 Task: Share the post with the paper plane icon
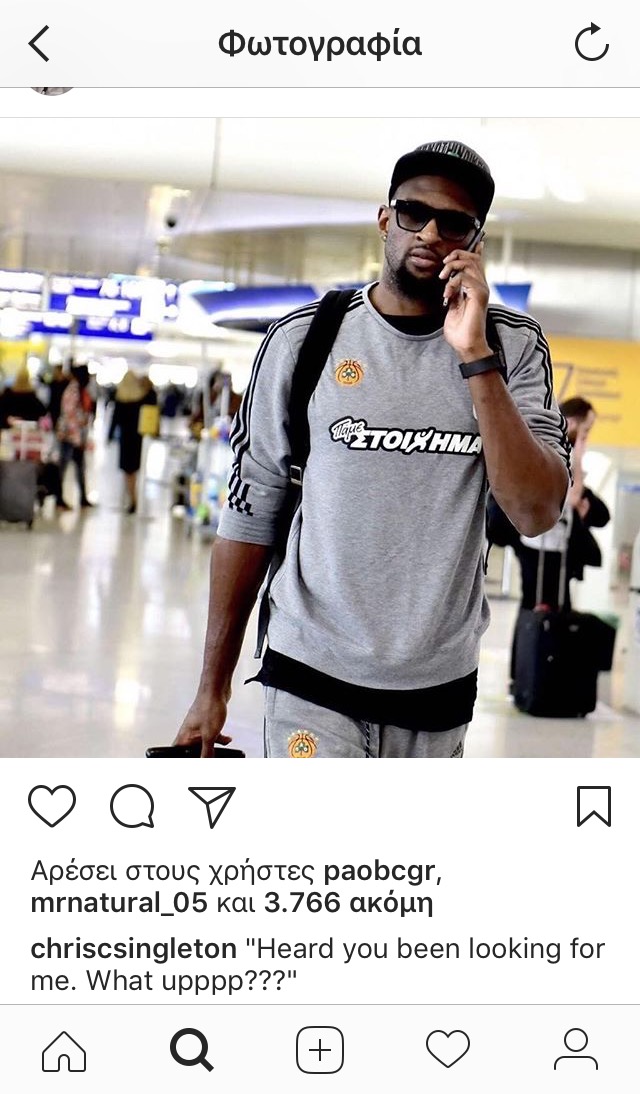212,806
